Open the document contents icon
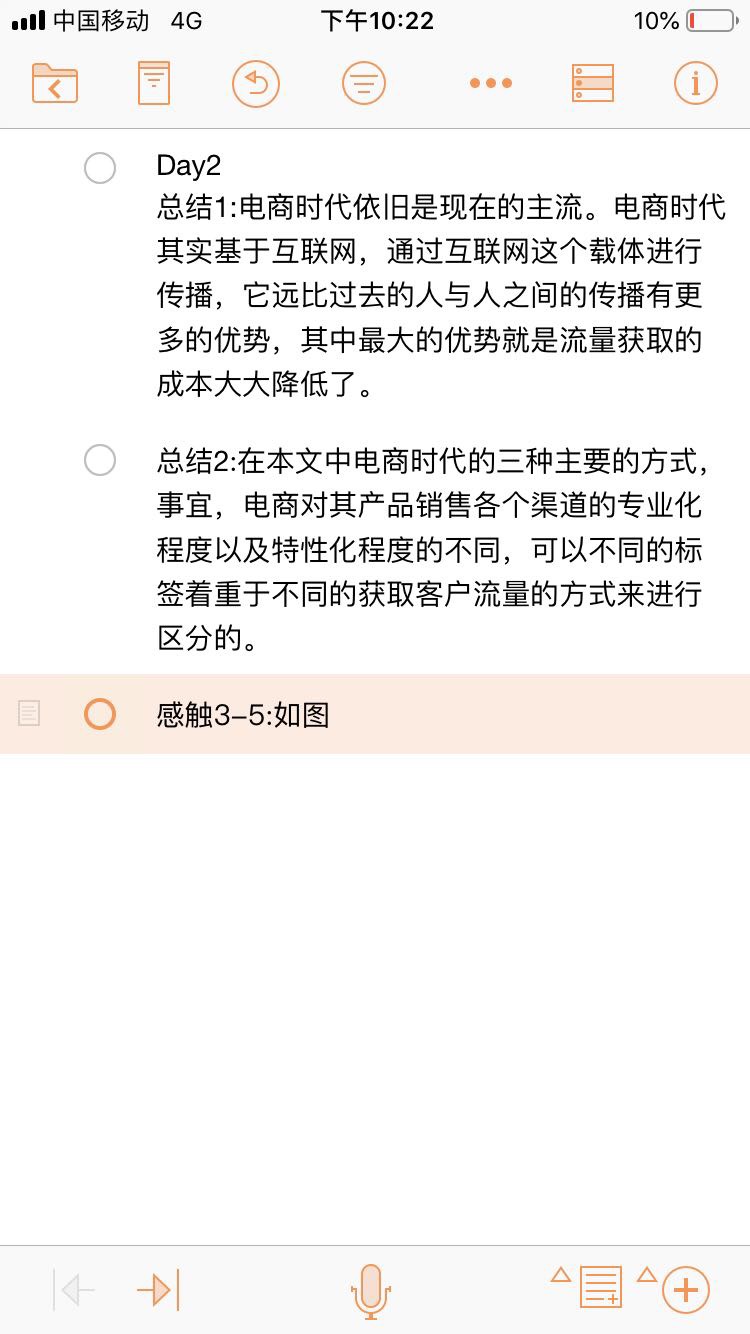 click(154, 83)
